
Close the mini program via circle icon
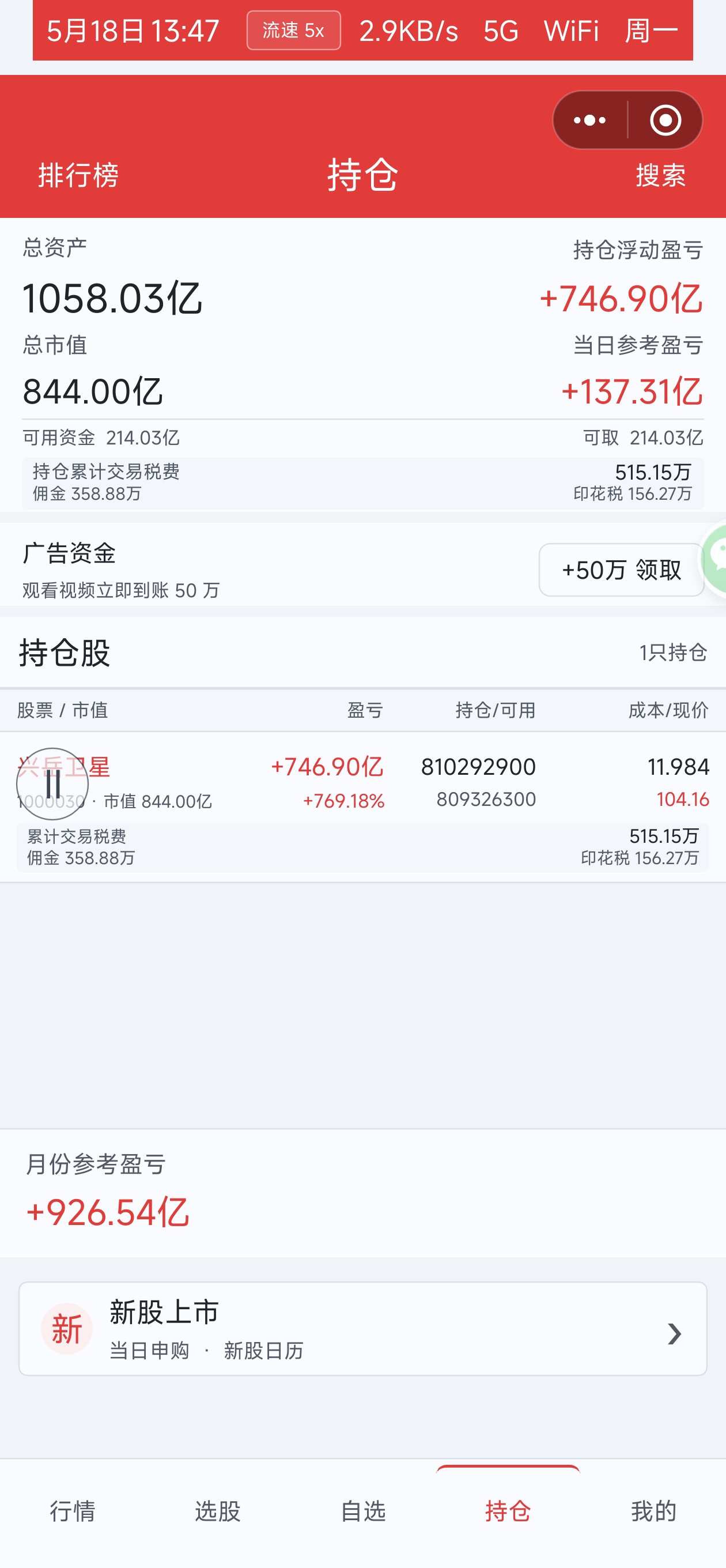[665, 120]
